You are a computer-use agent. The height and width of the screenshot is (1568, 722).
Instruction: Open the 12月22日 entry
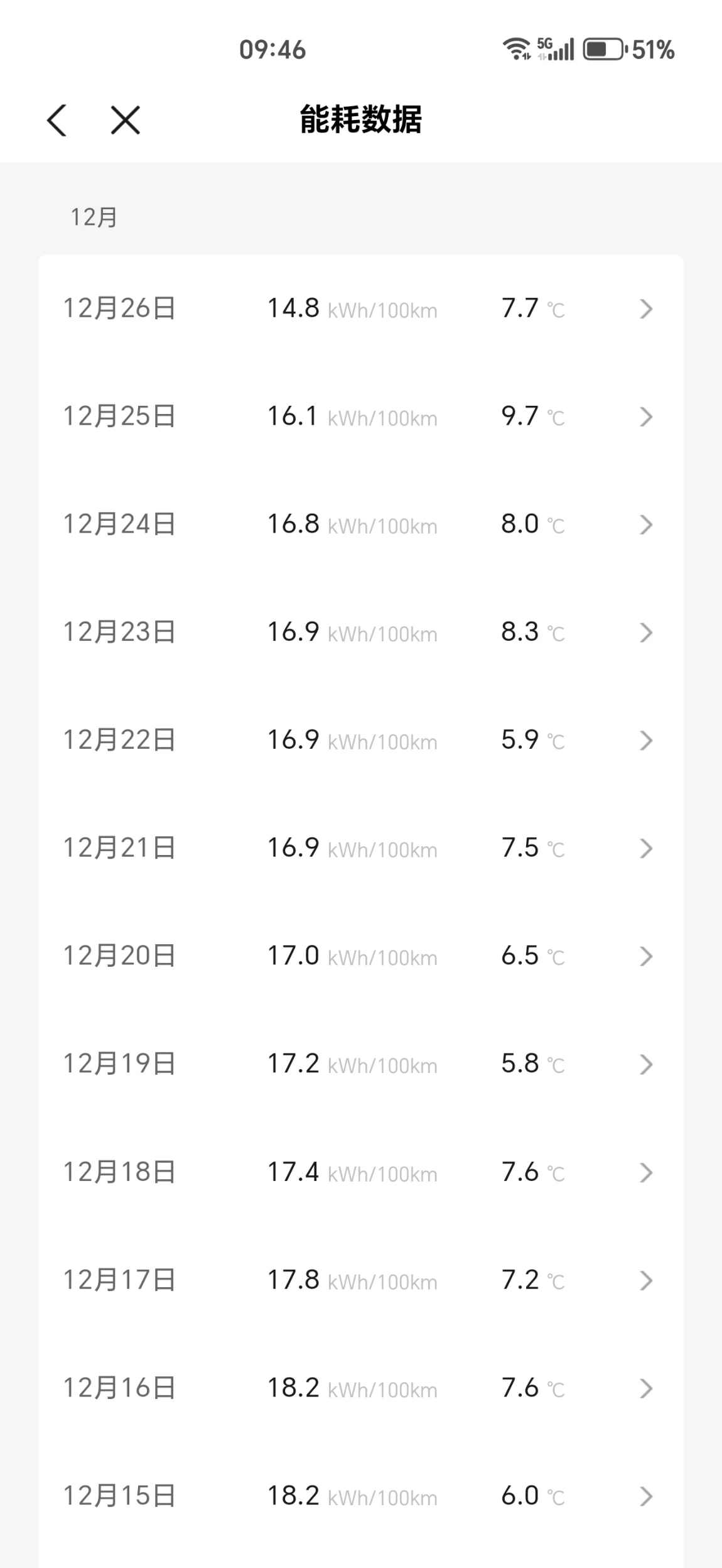coord(361,741)
